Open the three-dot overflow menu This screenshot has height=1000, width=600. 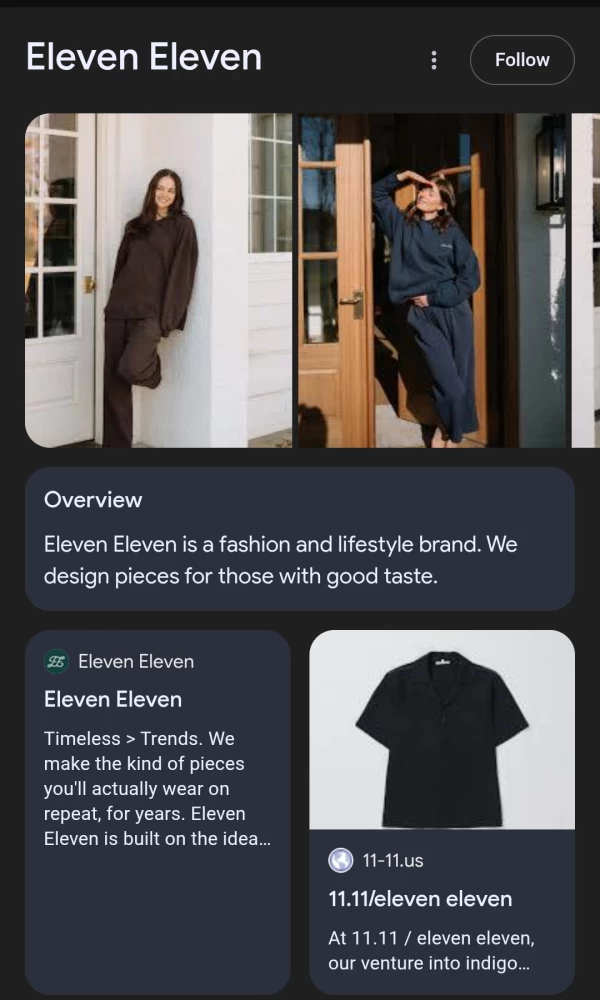[x=433, y=60]
